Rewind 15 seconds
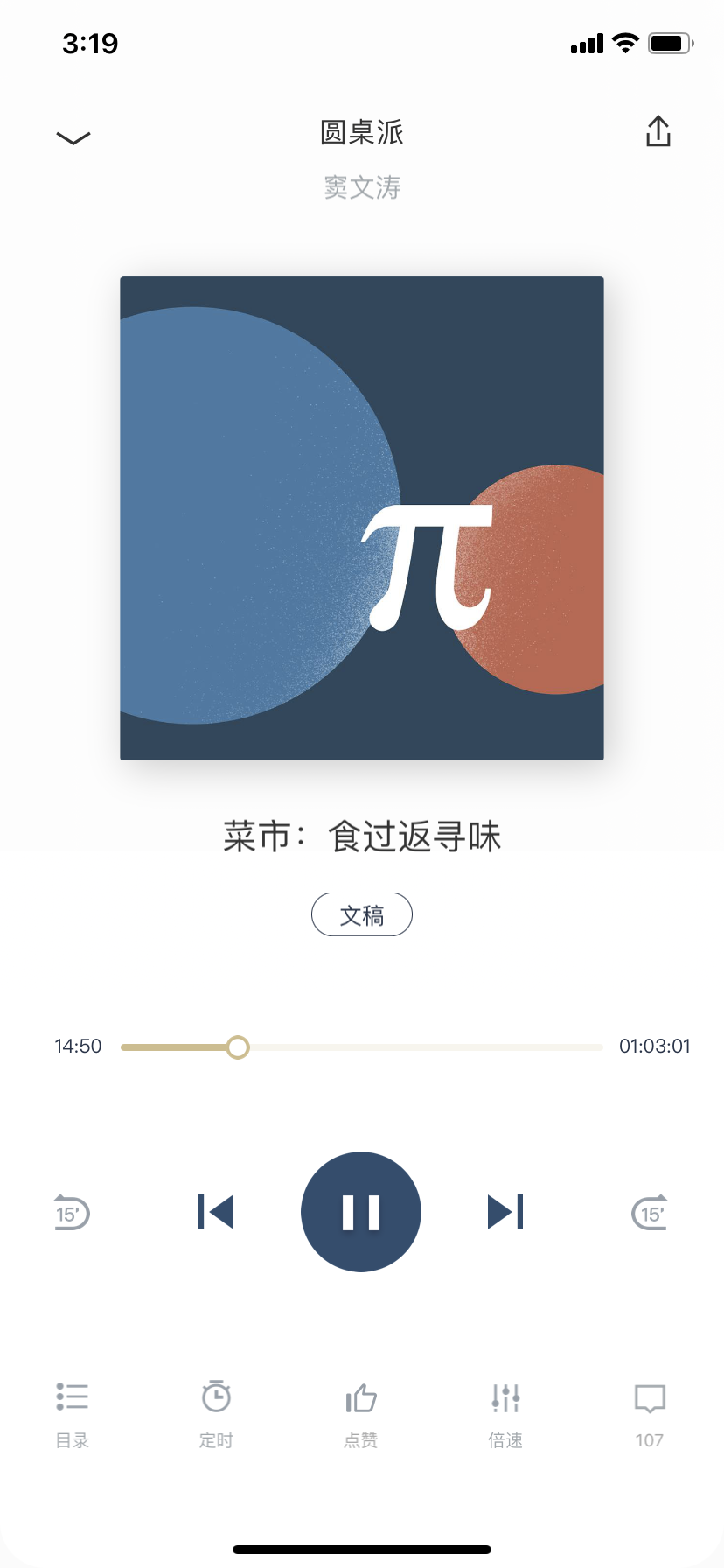This screenshot has height=1568, width=724. coord(72,1213)
